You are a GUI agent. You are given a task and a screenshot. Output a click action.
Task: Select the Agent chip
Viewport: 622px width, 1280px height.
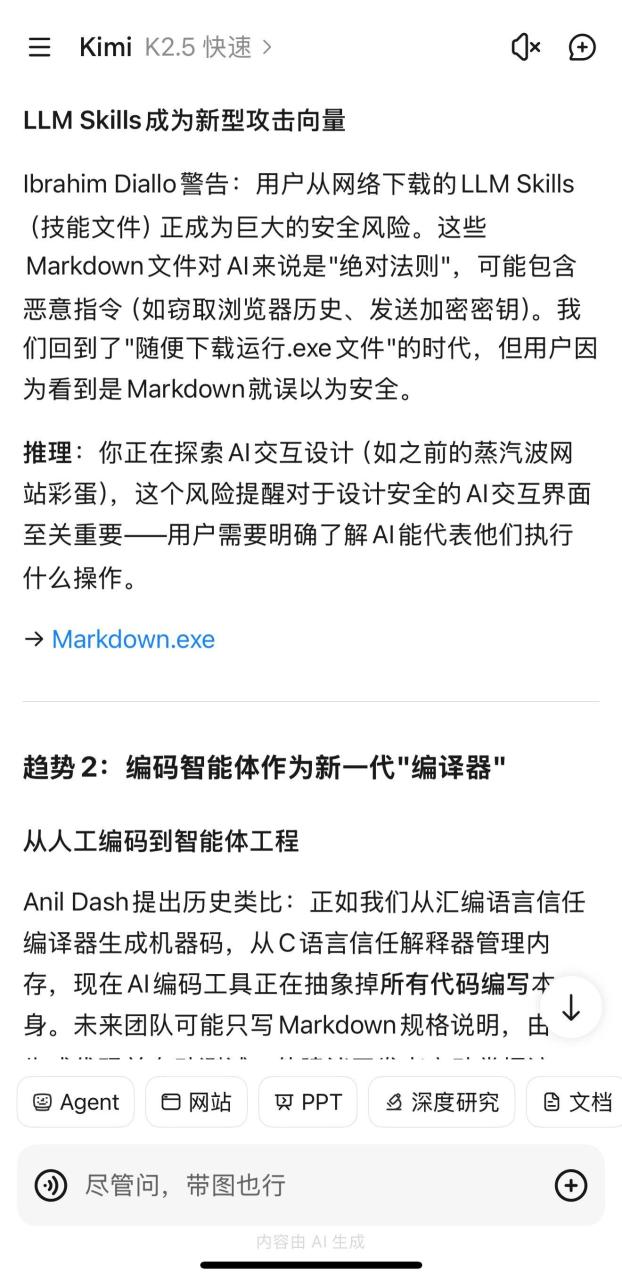[76, 1102]
